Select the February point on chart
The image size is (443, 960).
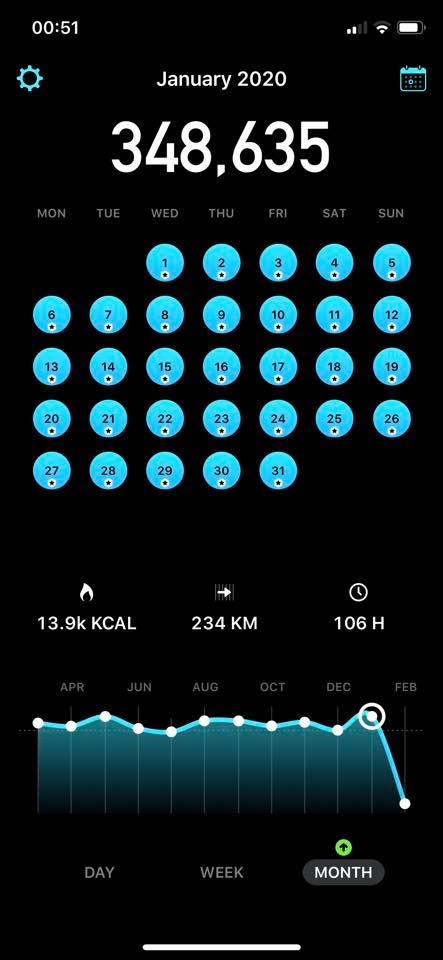[404, 803]
